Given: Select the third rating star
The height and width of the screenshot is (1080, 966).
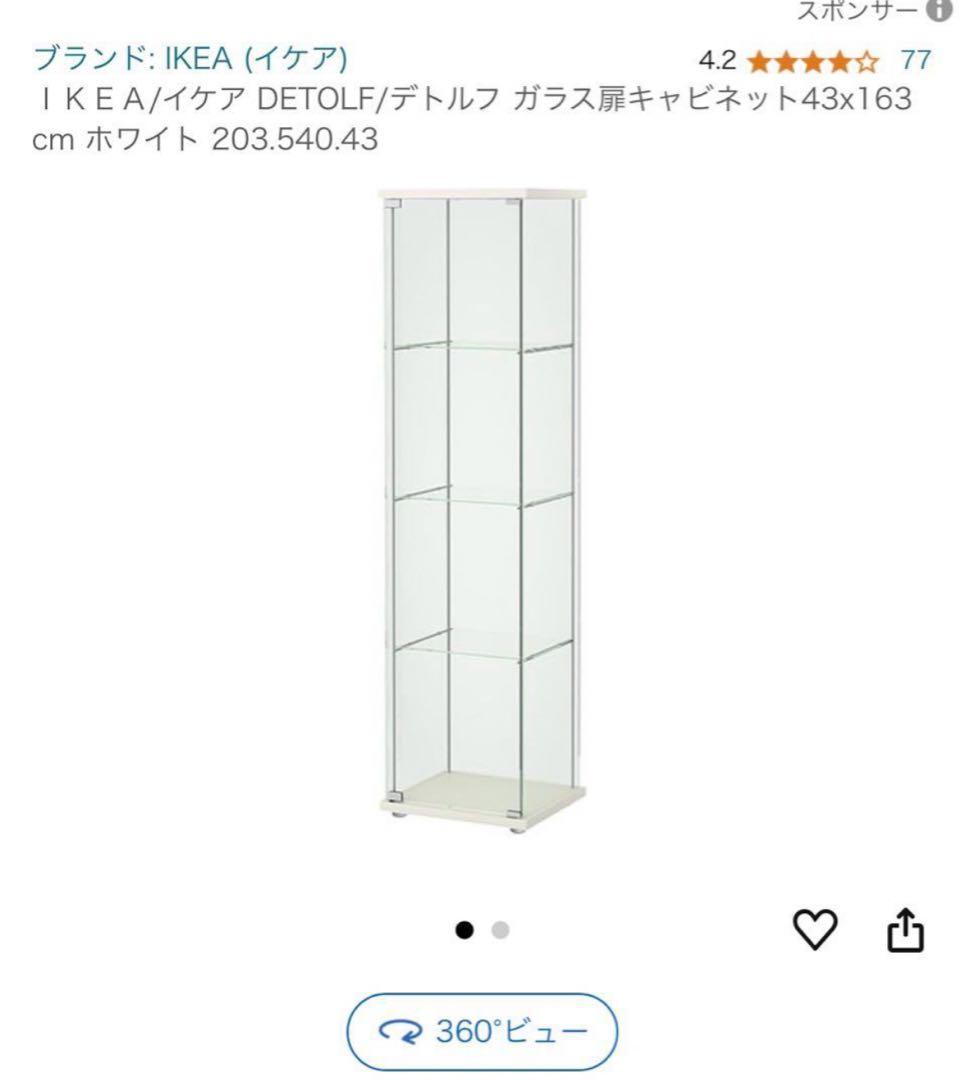Looking at the screenshot, I should [x=815, y=61].
